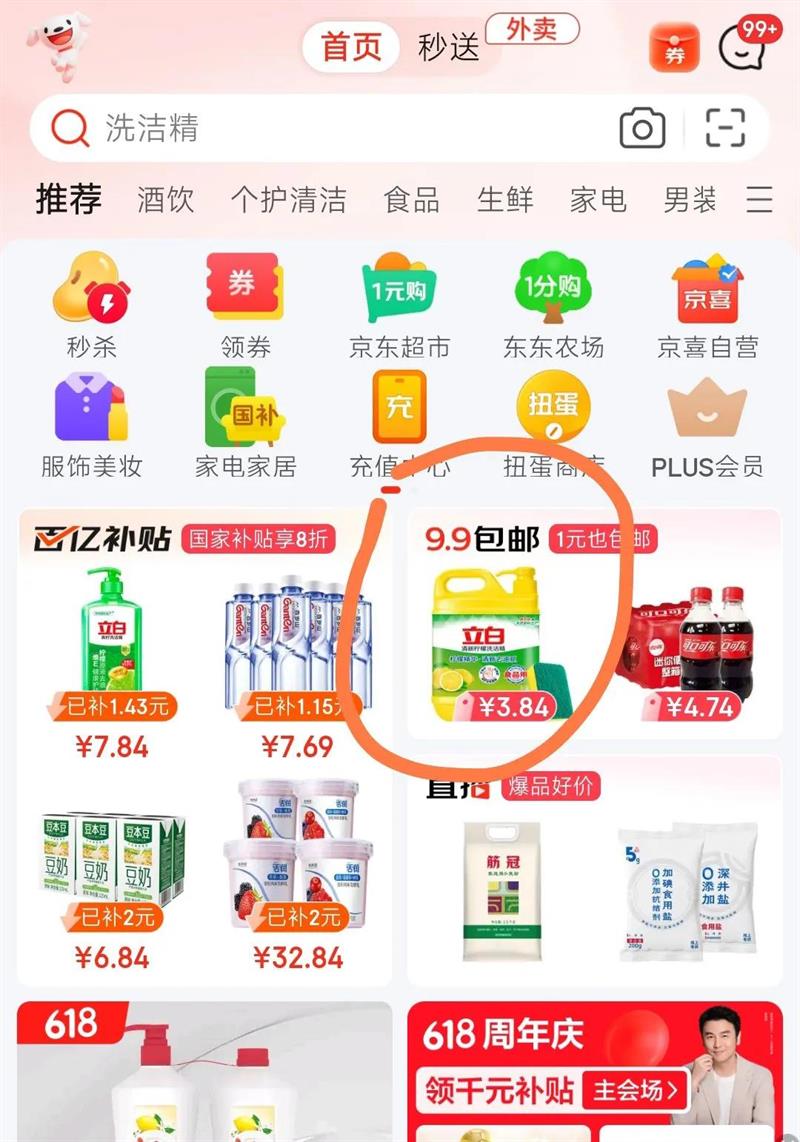The height and width of the screenshot is (1142, 800).
Task: Open 东东农场
Action: pos(553,305)
